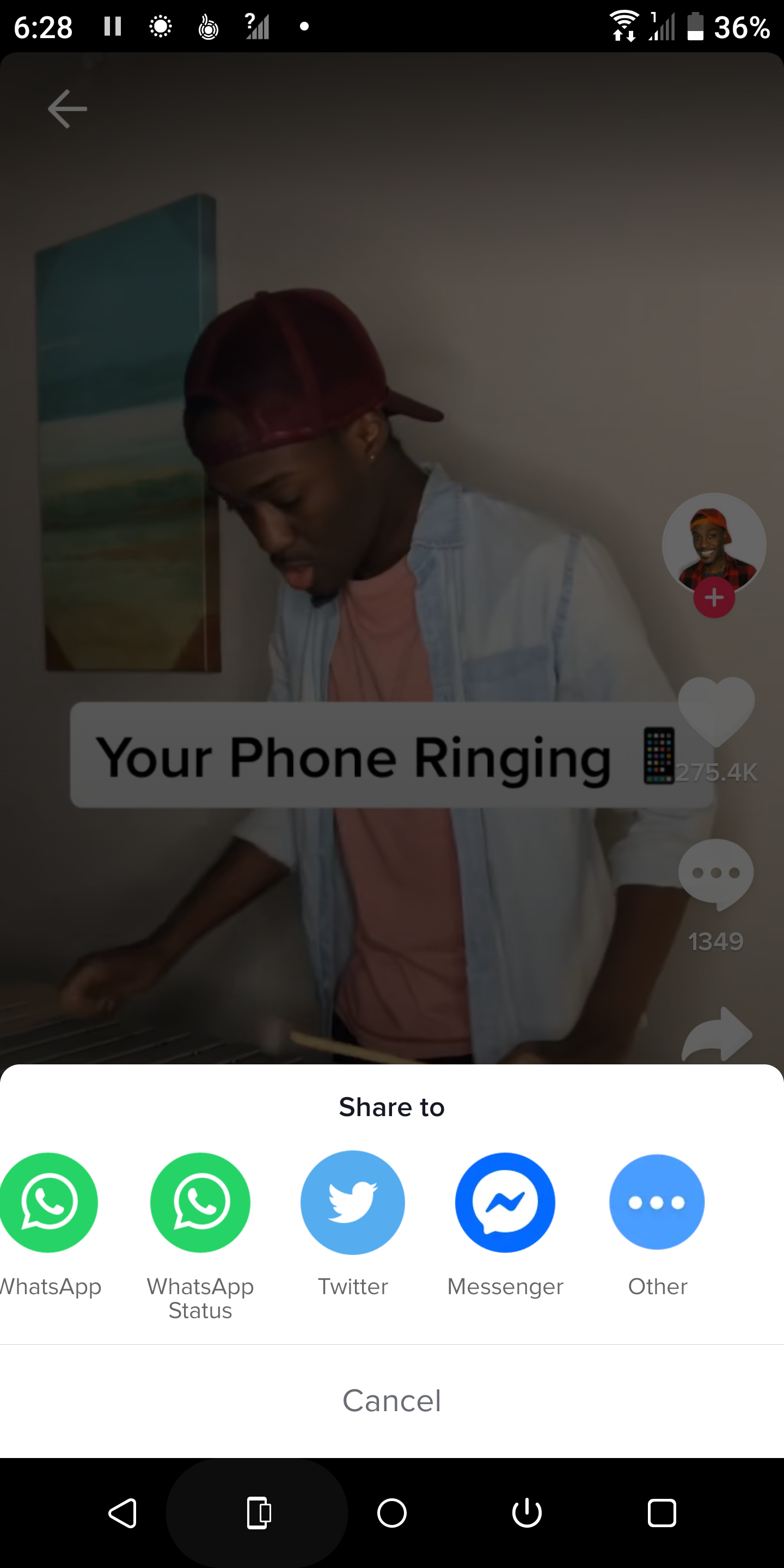This screenshot has width=784, height=1568.
Task: Cancel the share sheet
Action: (392, 1401)
